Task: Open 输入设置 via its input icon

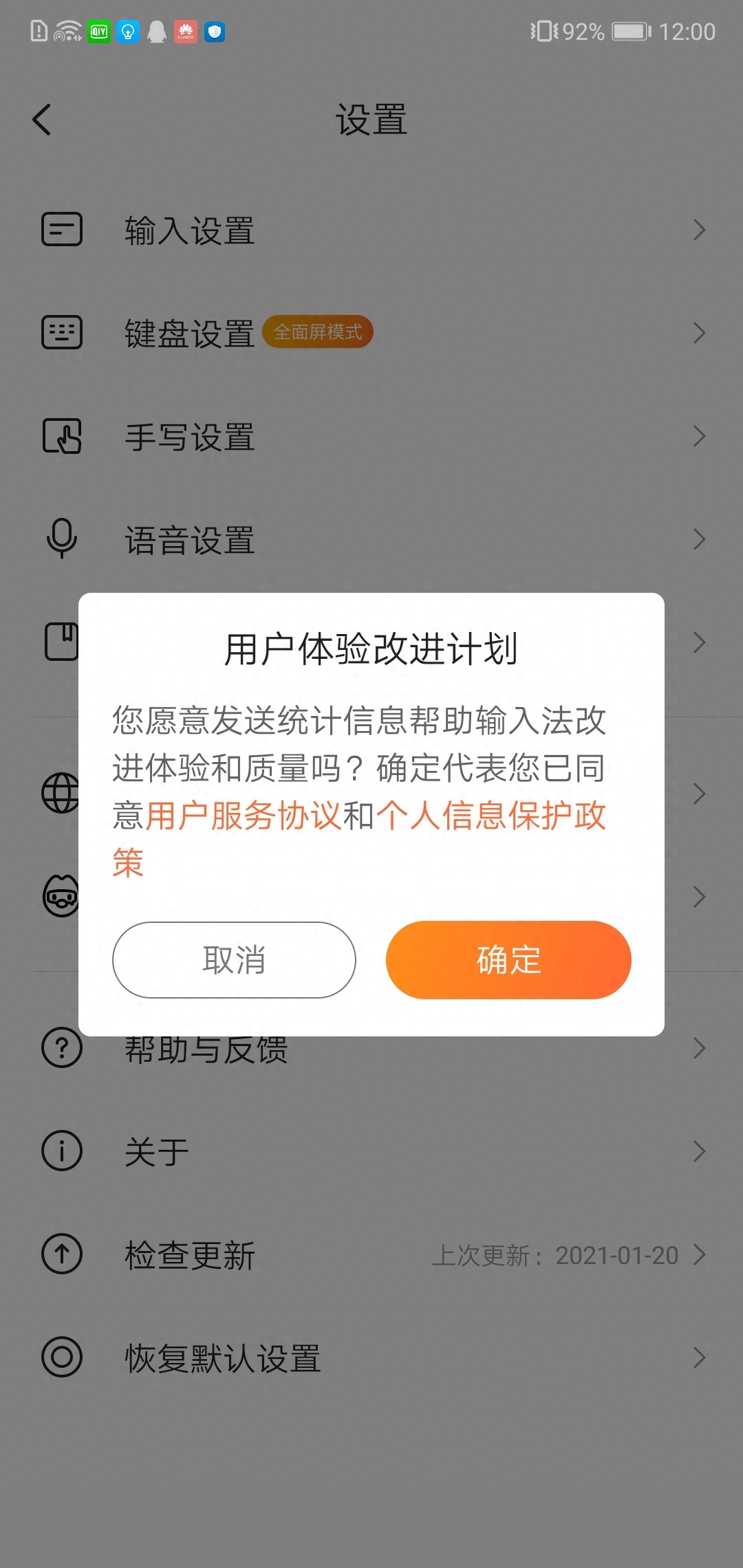Action: [61, 230]
